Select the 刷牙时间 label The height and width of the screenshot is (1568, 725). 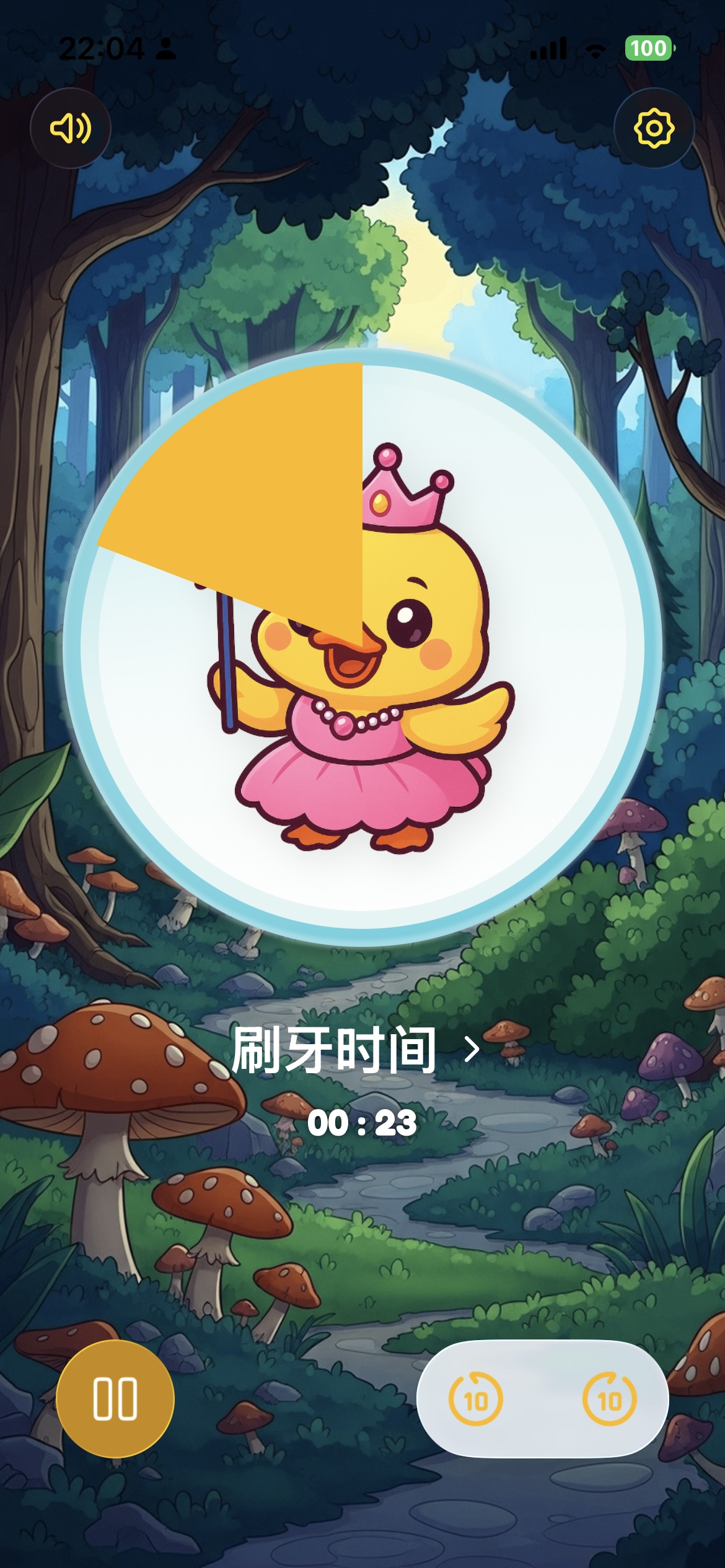[x=335, y=1047]
